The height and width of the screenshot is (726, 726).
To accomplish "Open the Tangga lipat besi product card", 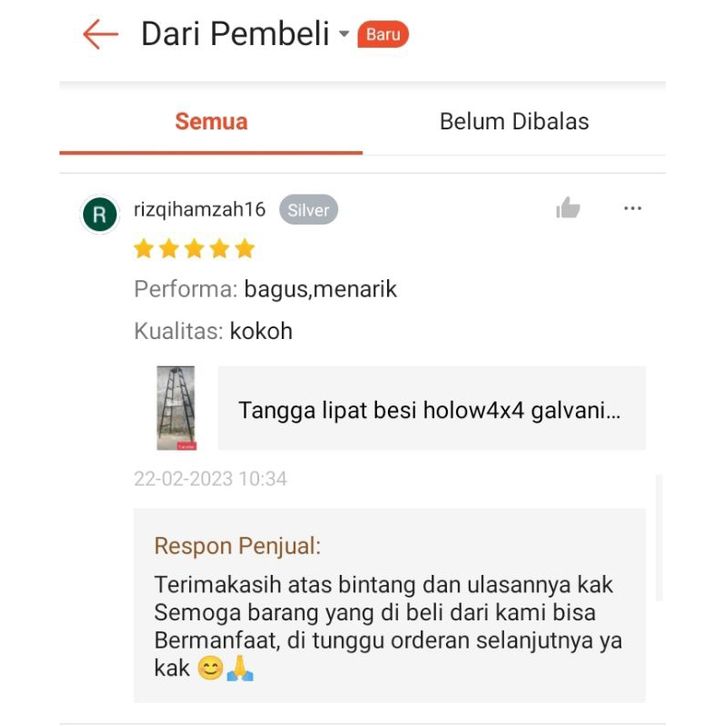I will pyautogui.click(x=431, y=409).
